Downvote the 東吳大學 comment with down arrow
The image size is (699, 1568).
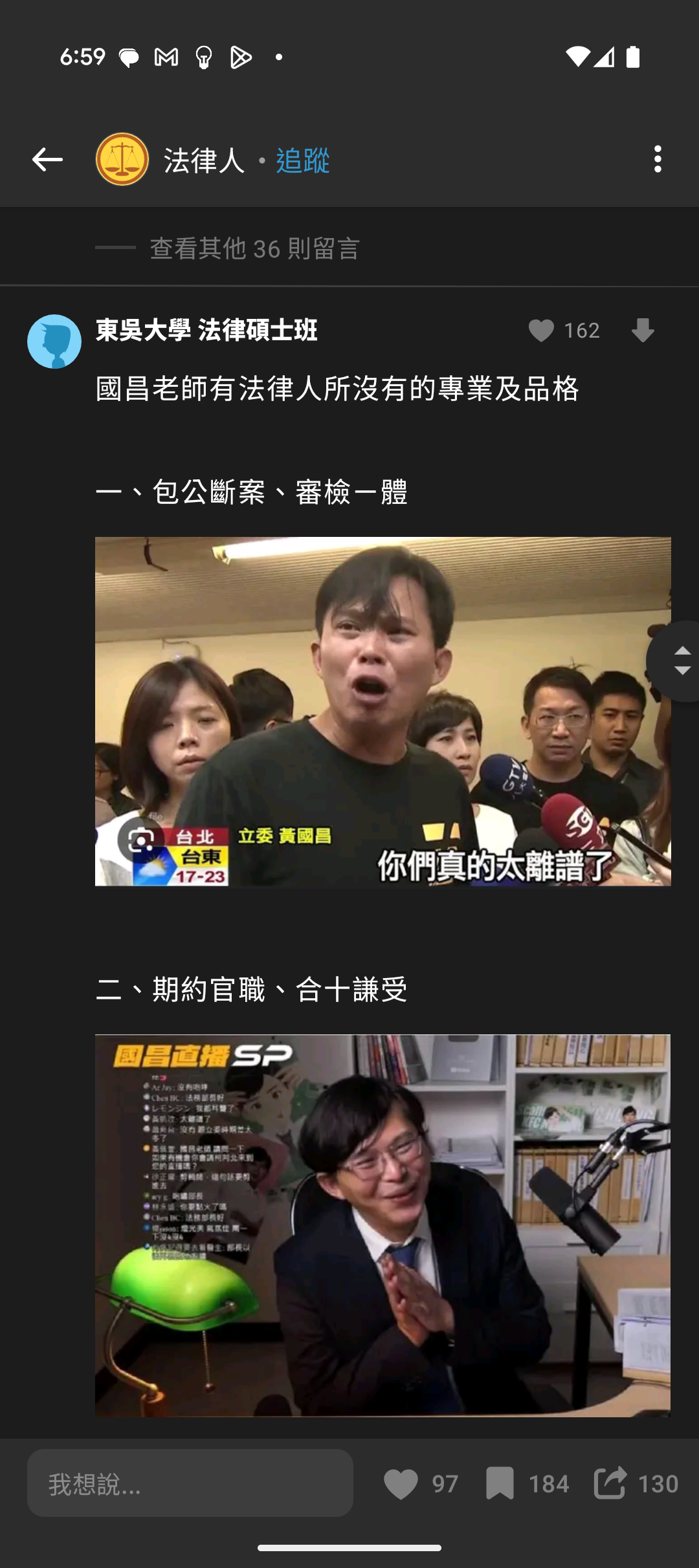(643, 331)
